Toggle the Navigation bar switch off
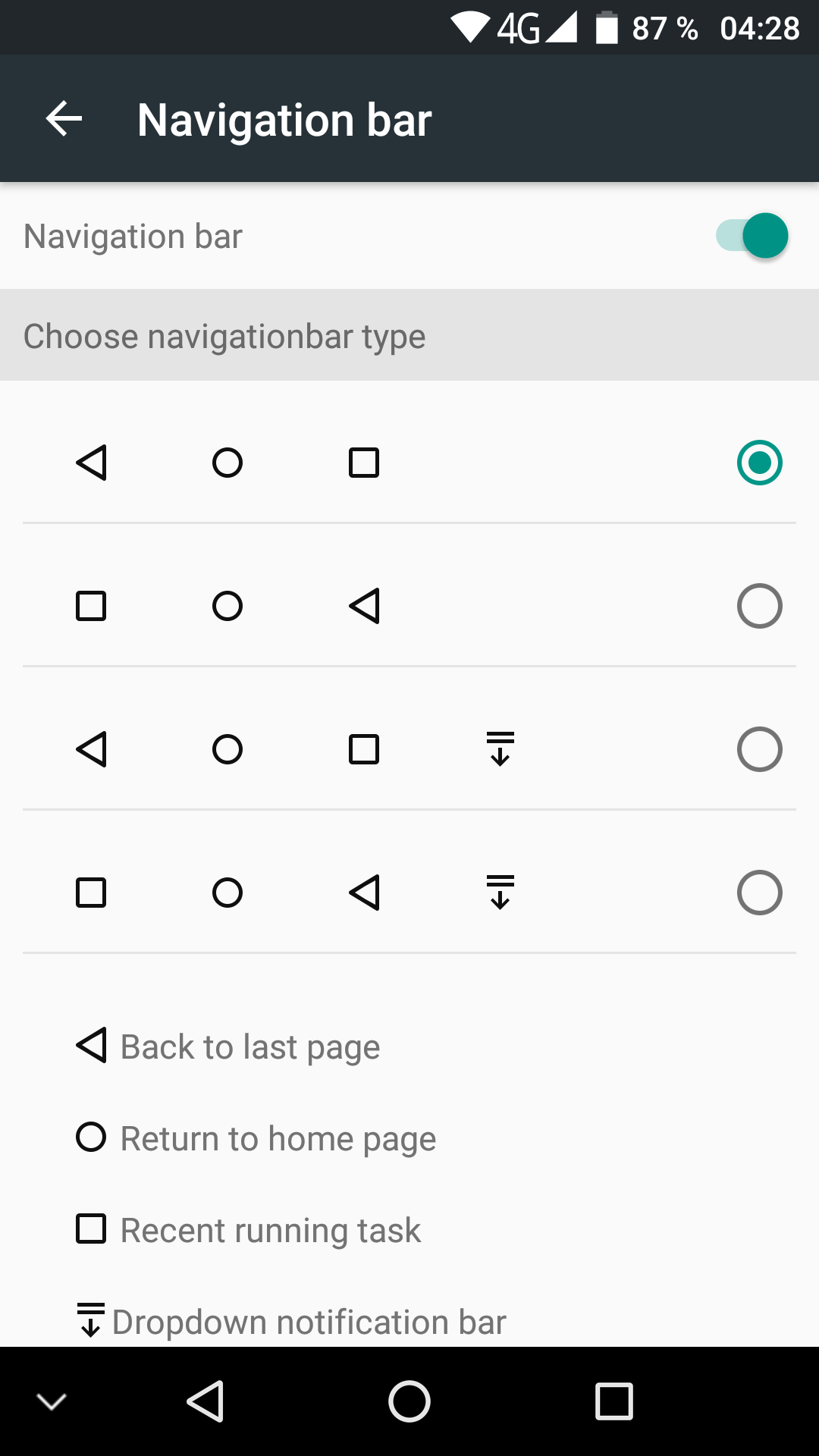This screenshot has height=1456, width=819. [752, 236]
